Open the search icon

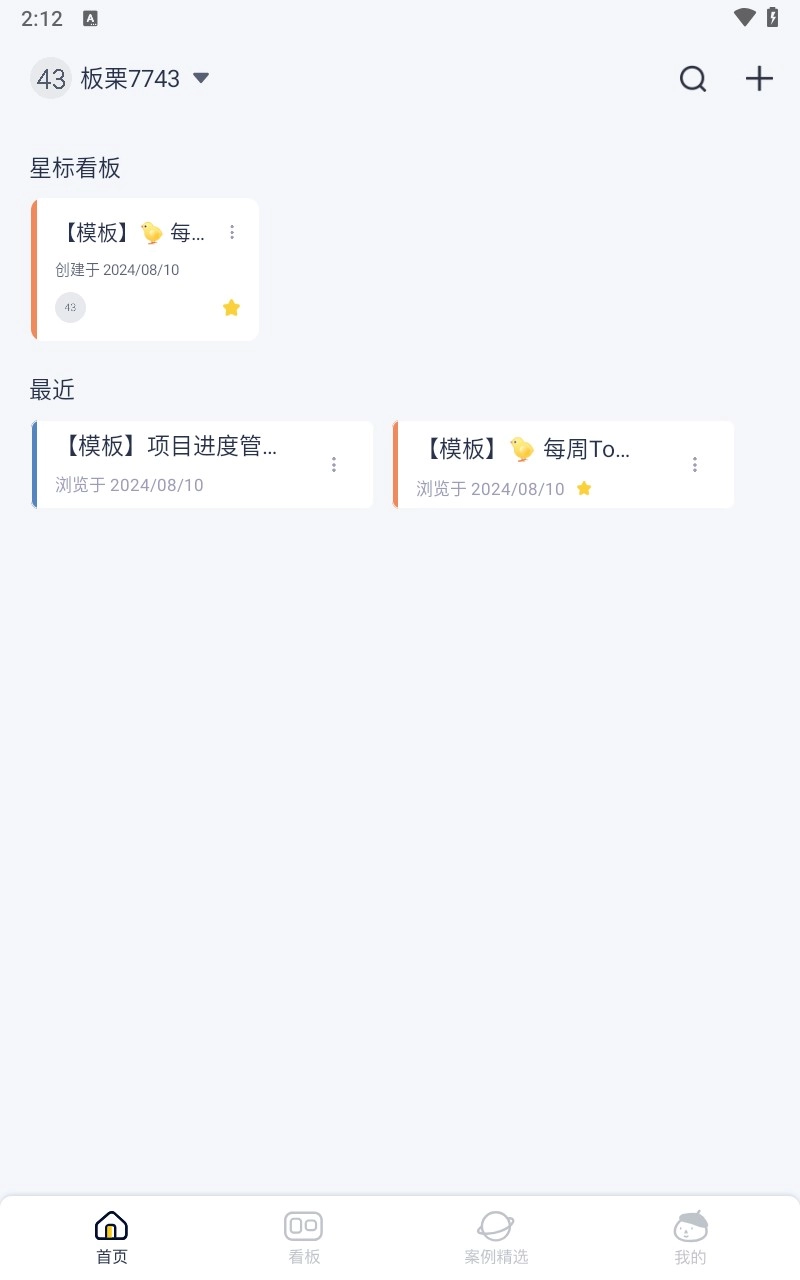[x=693, y=79]
